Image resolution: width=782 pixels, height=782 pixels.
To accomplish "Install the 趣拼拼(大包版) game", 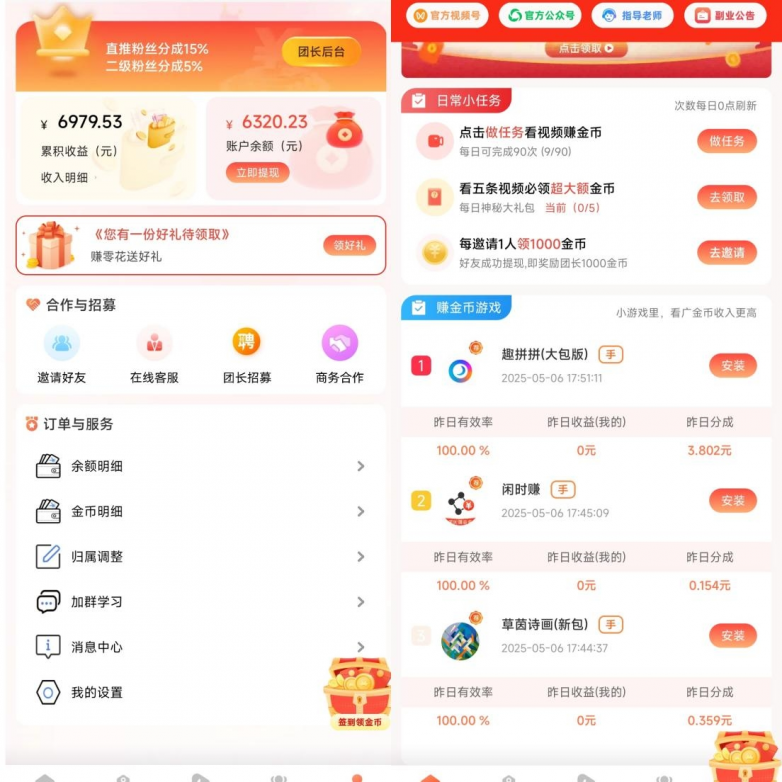I will (x=733, y=366).
